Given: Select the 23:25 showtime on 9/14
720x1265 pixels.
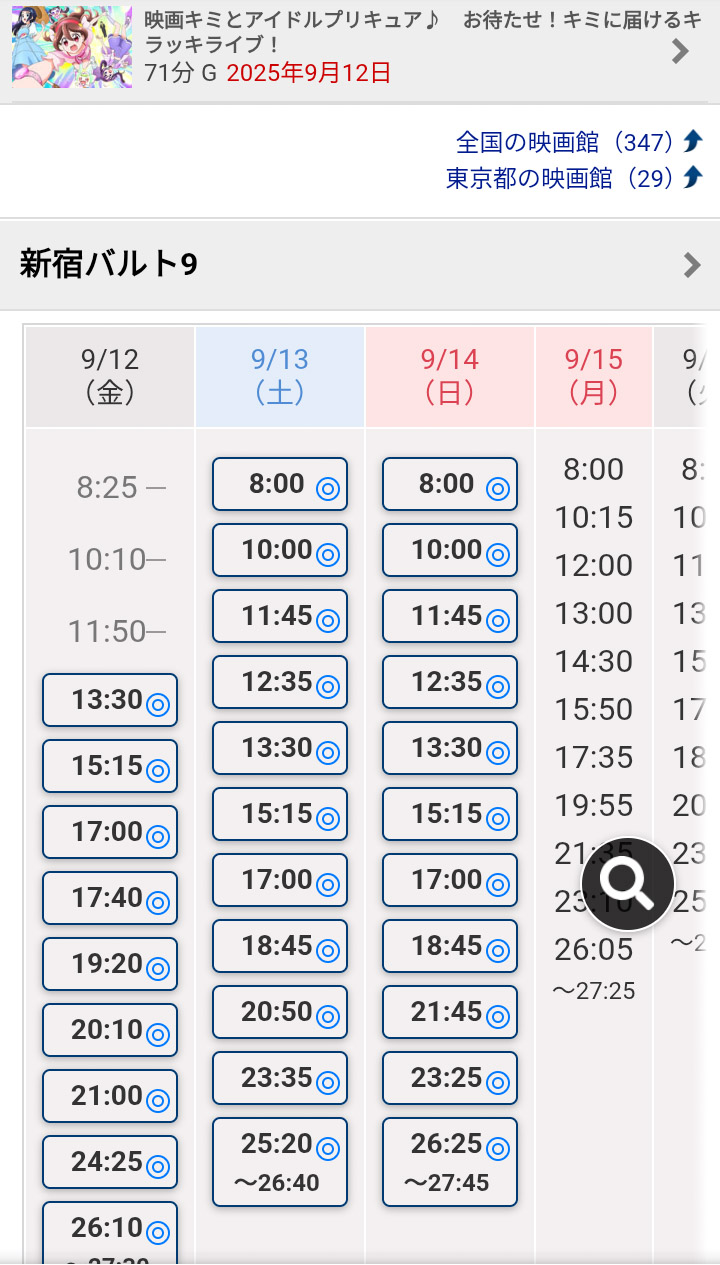Looking at the screenshot, I should click(450, 1078).
